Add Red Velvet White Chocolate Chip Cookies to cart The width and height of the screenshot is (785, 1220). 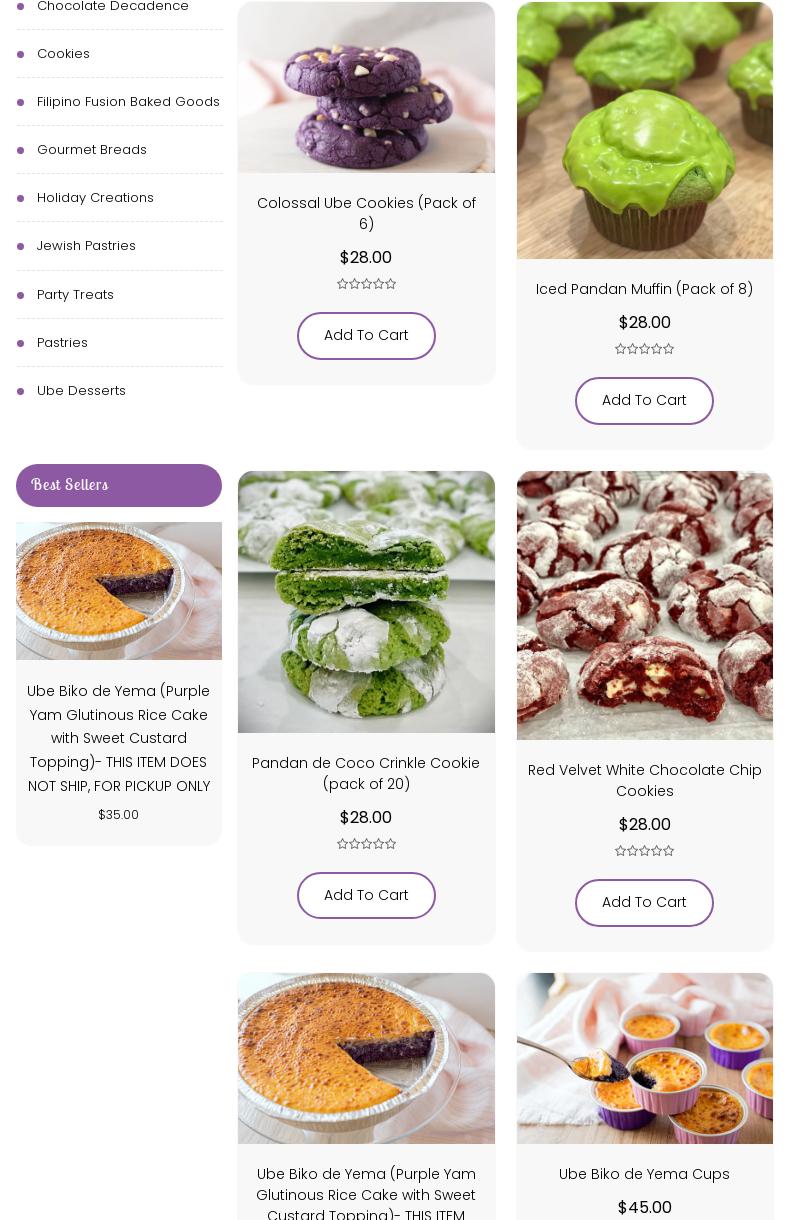tap(644, 902)
